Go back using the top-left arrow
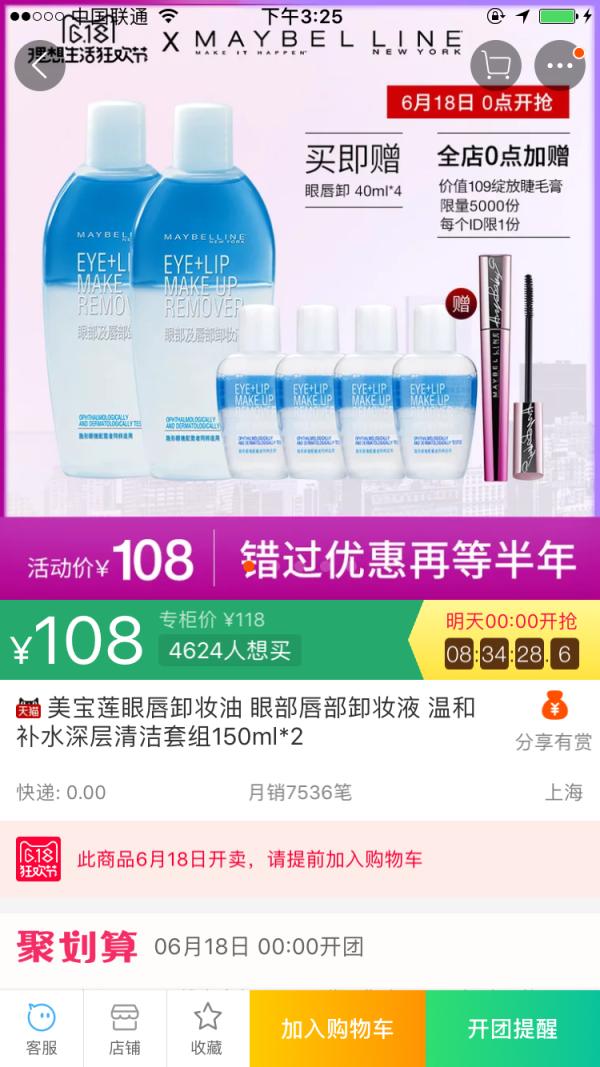The height and width of the screenshot is (1067, 600). coord(39,67)
